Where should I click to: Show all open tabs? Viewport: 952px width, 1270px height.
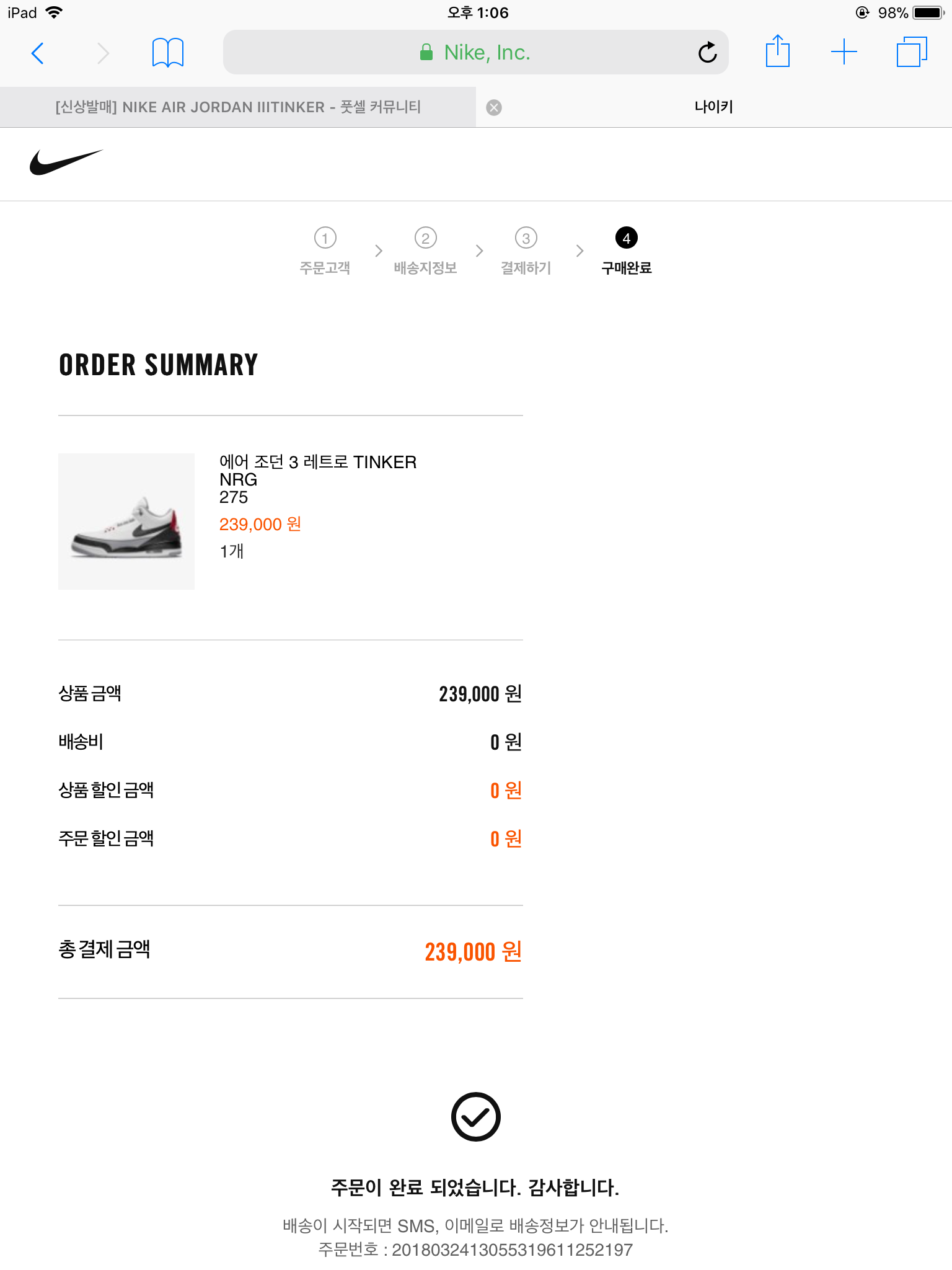(911, 52)
